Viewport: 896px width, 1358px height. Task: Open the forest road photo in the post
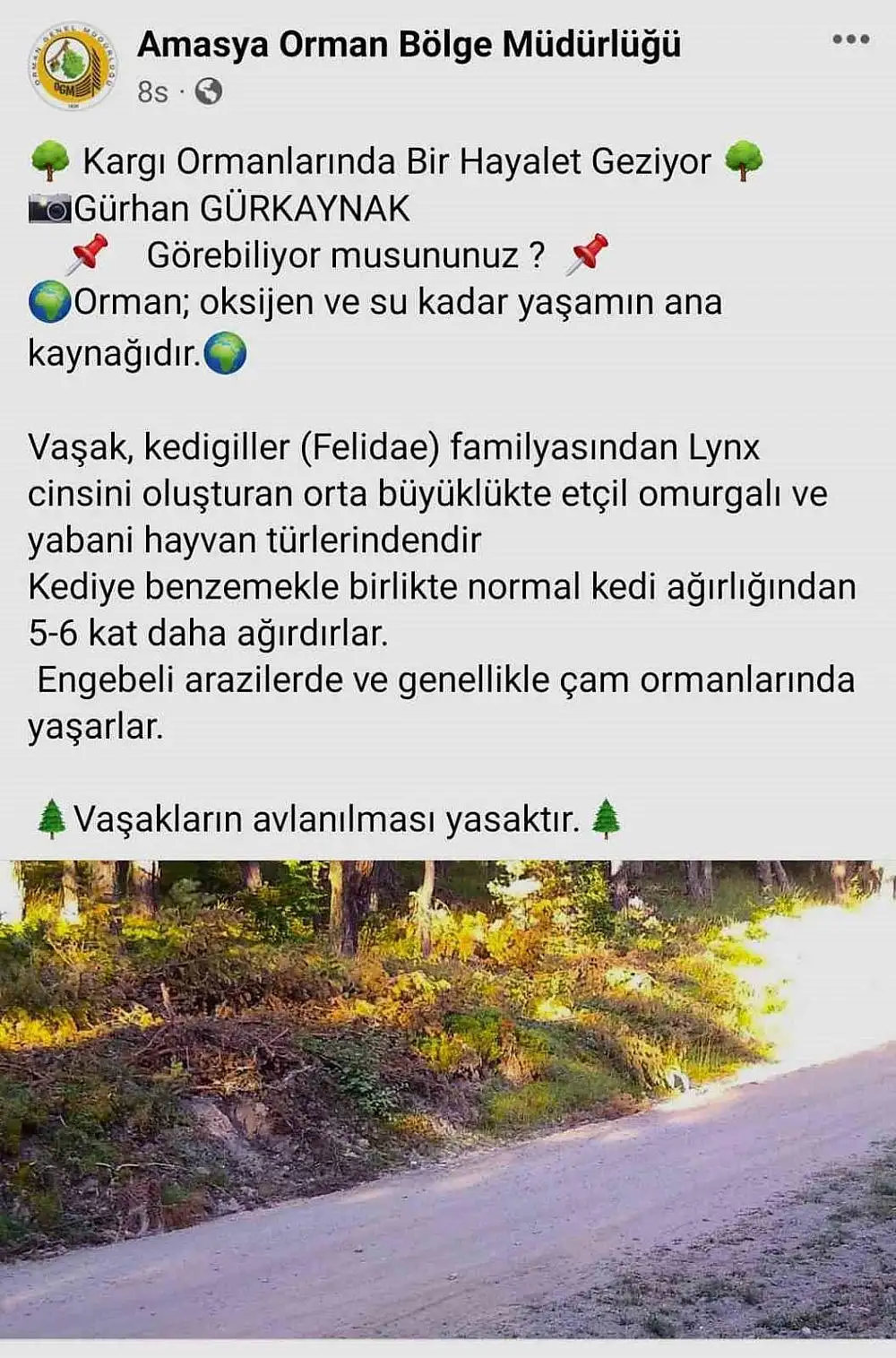pos(448,1098)
